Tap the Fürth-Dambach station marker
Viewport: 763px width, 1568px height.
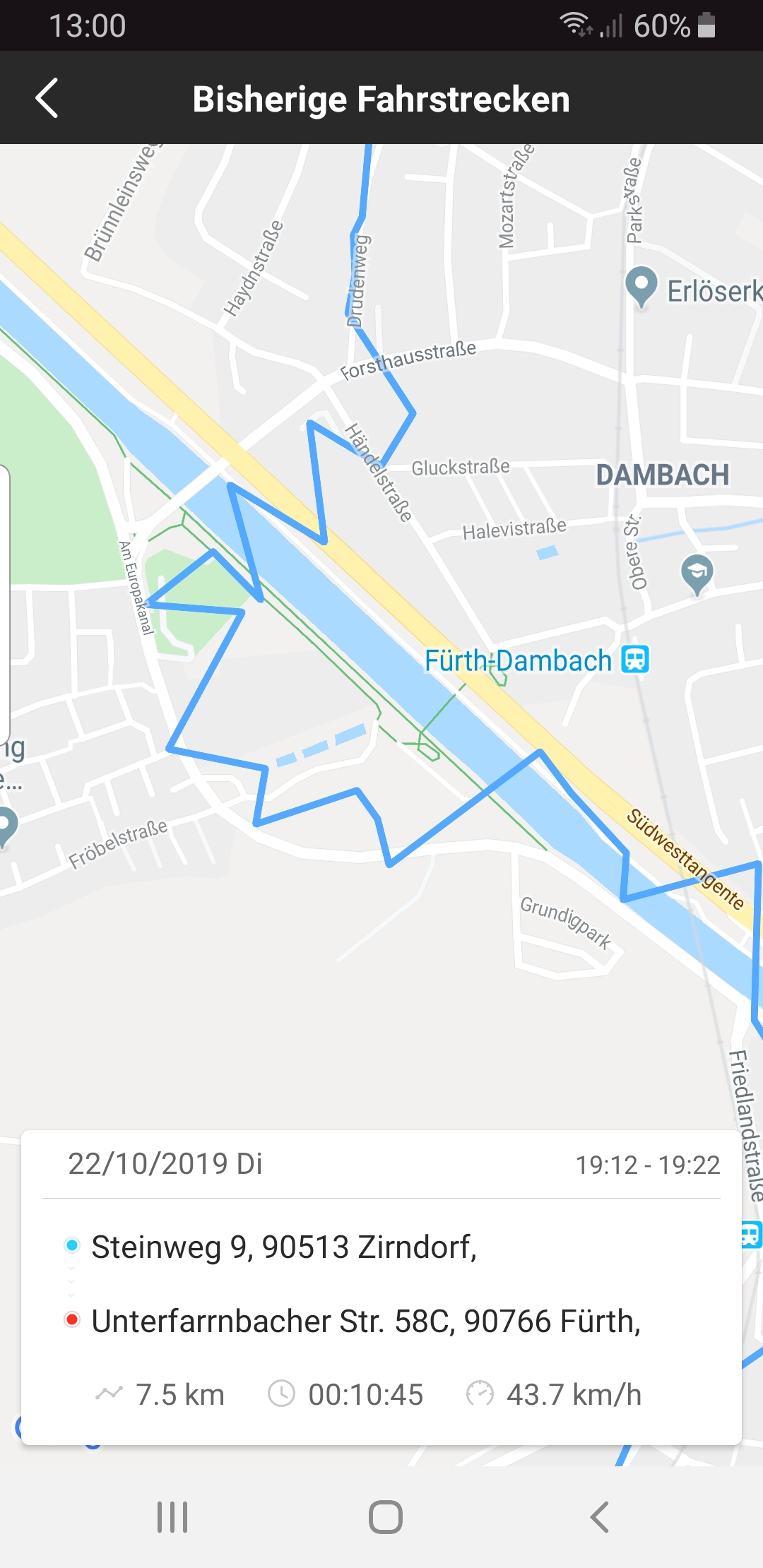pyautogui.click(x=634, y=660)
